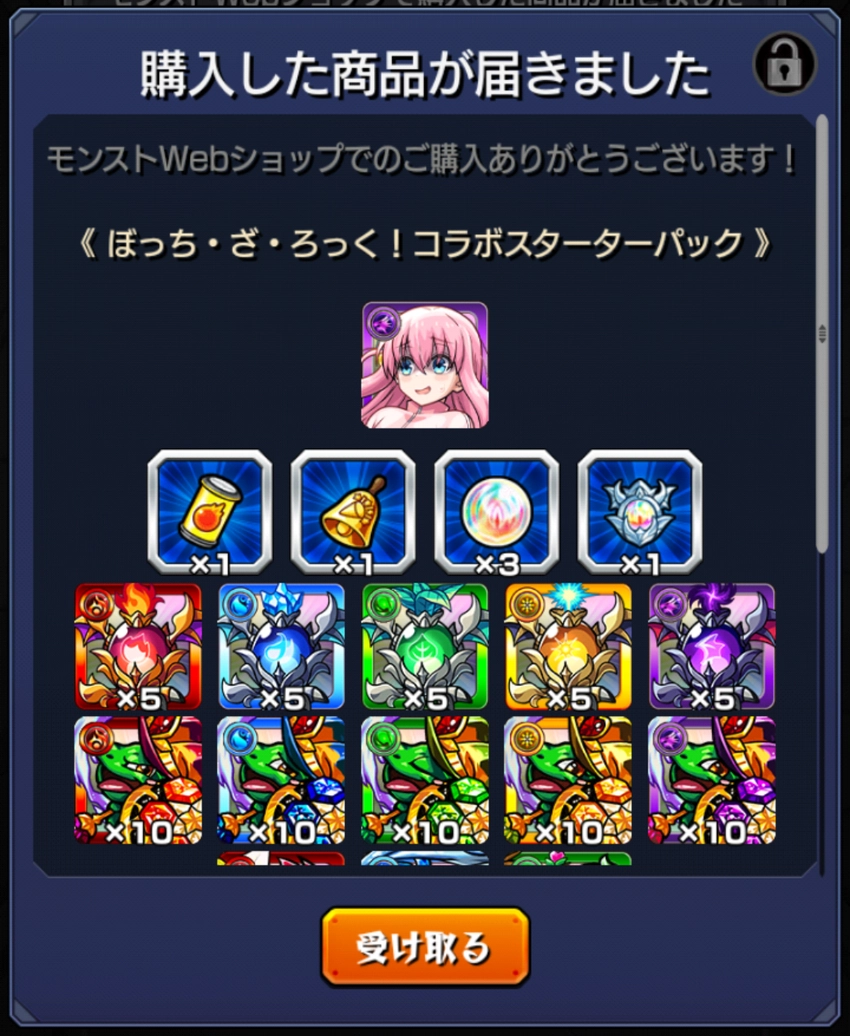Tap the red fire orb ×5 tile

pos(138,647)
